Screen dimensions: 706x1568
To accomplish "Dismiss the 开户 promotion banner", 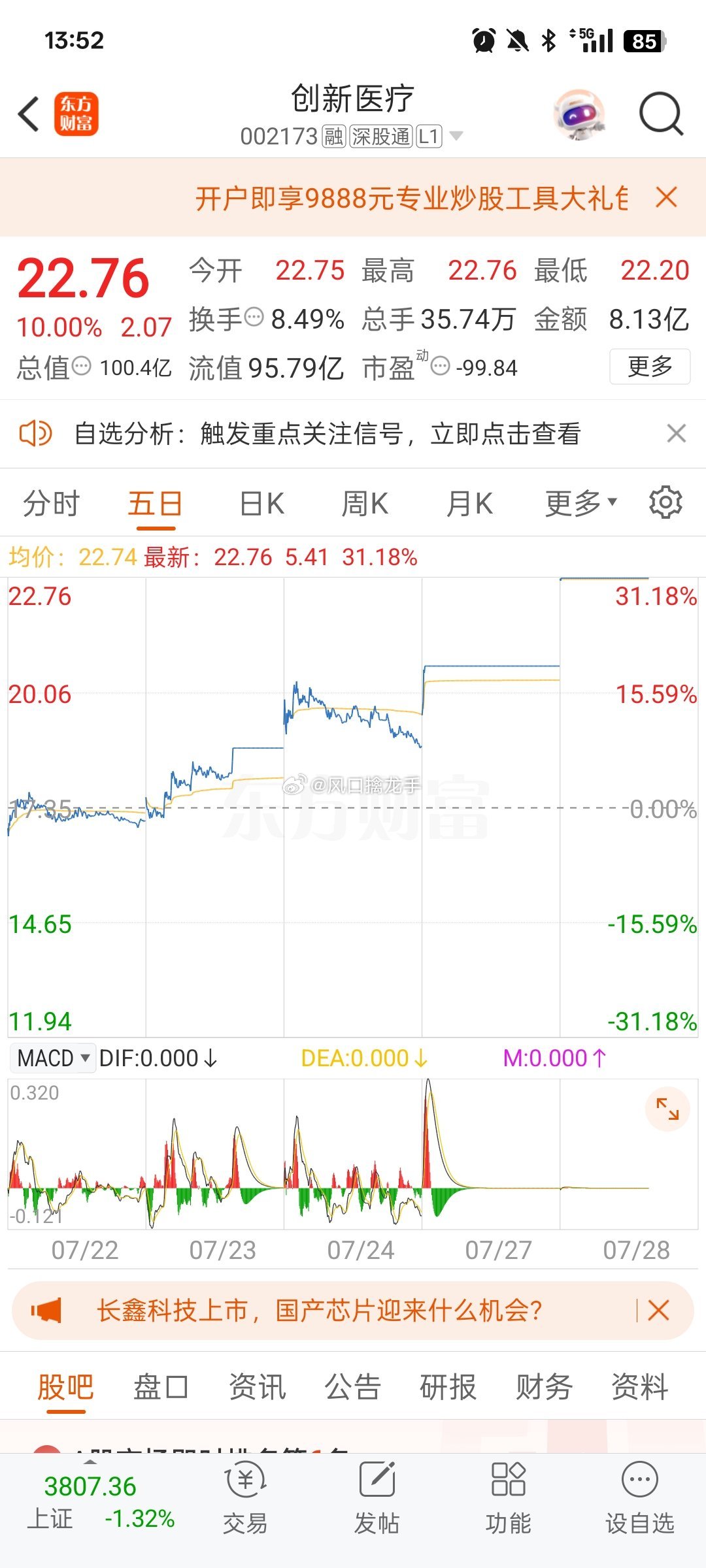I will coord(666,197).
